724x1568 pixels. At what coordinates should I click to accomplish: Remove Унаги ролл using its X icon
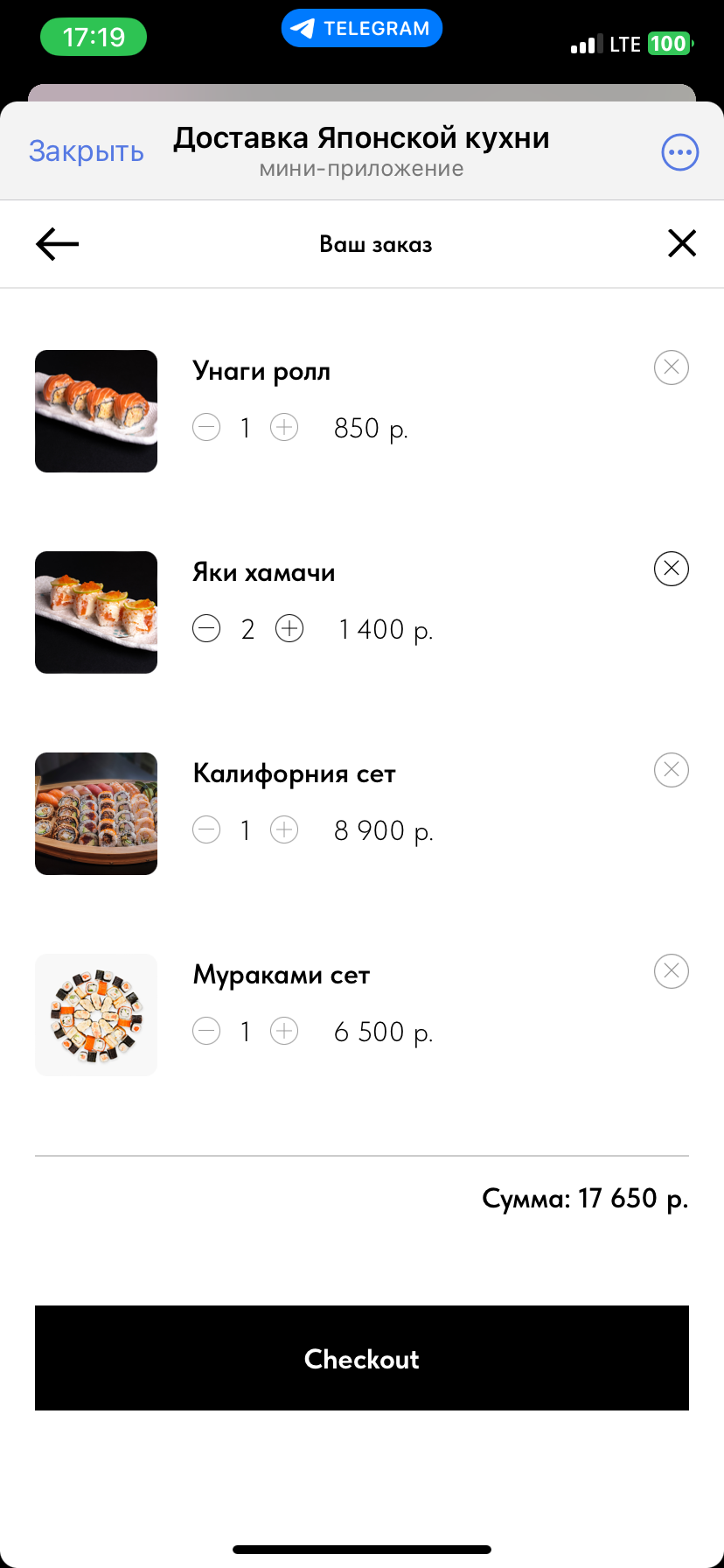tap(671, 367)
